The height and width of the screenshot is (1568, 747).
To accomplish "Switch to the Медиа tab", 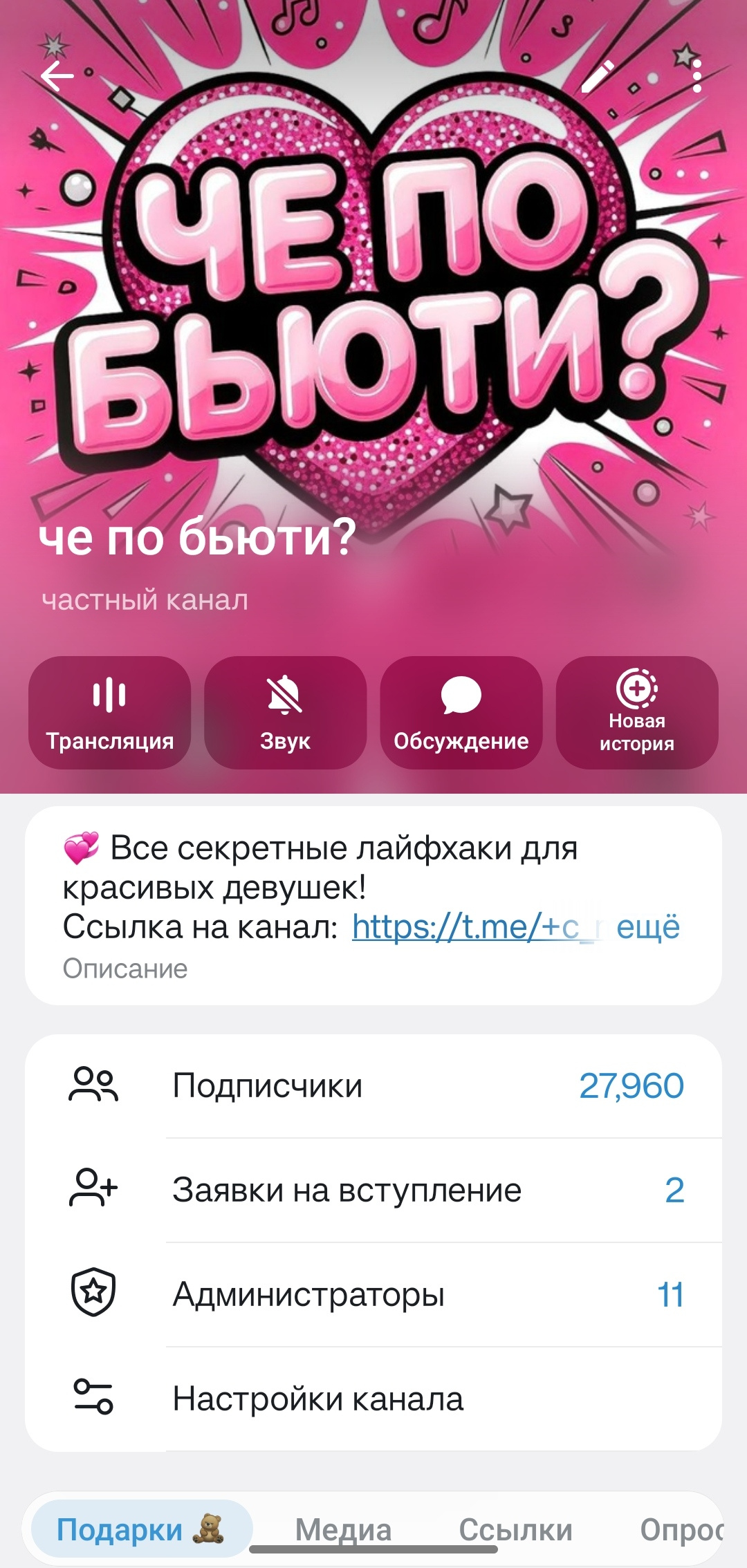I will pos(343,1529).
